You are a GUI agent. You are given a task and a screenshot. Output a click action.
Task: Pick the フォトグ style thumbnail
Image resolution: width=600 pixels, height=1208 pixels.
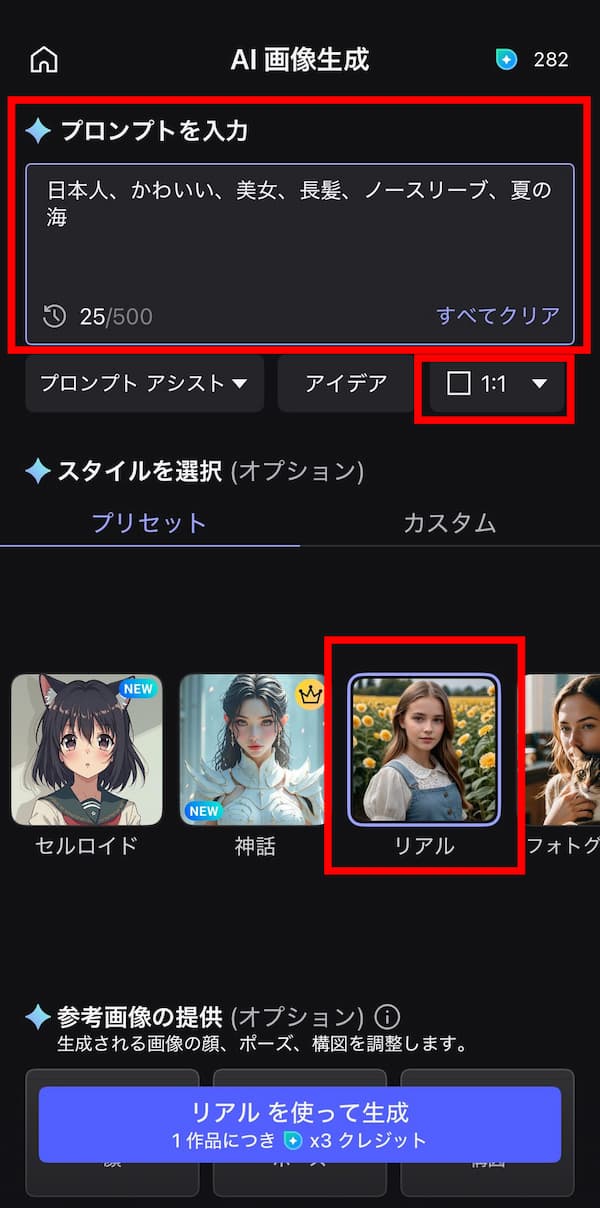(562, 750)
